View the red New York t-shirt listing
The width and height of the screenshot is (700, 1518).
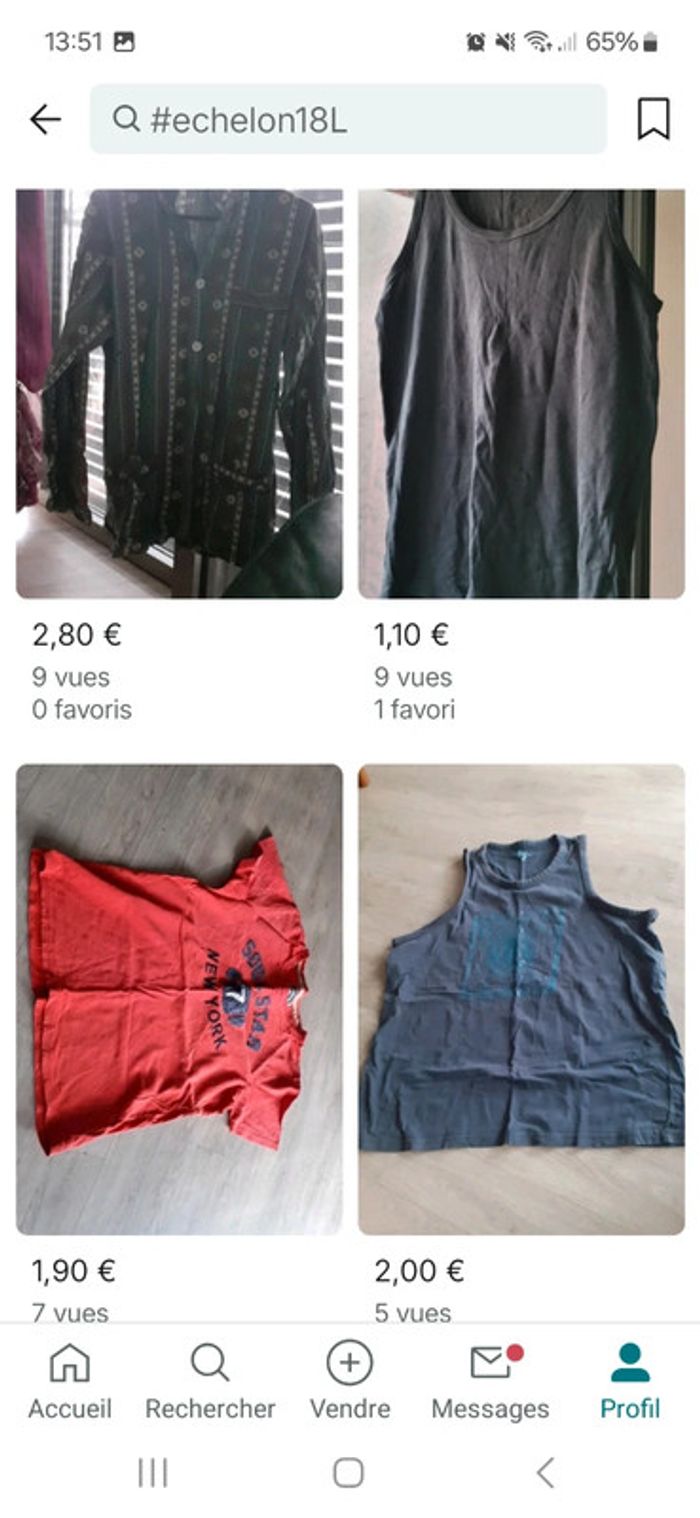pos(179,998)
